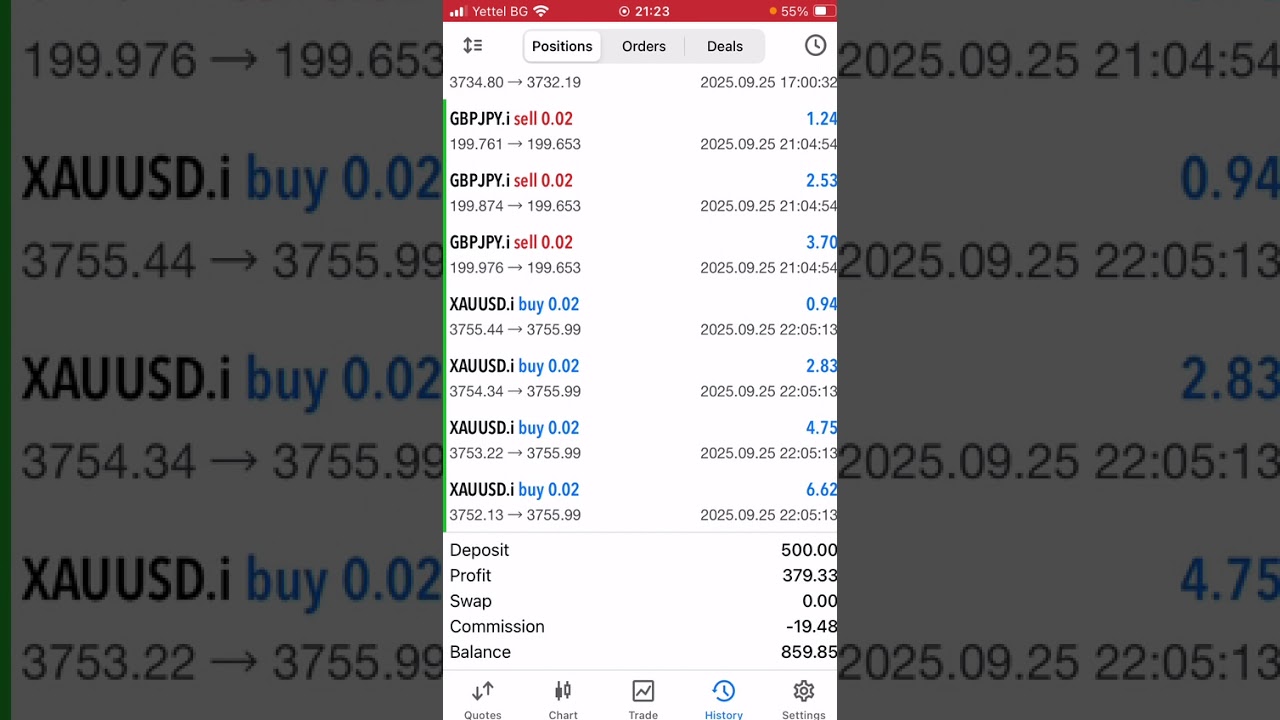This screenshot has width=1280, height=720.
Task: Open XAUUSD.i buy position with profit 6.62
Action: click(x=640, y=502)
